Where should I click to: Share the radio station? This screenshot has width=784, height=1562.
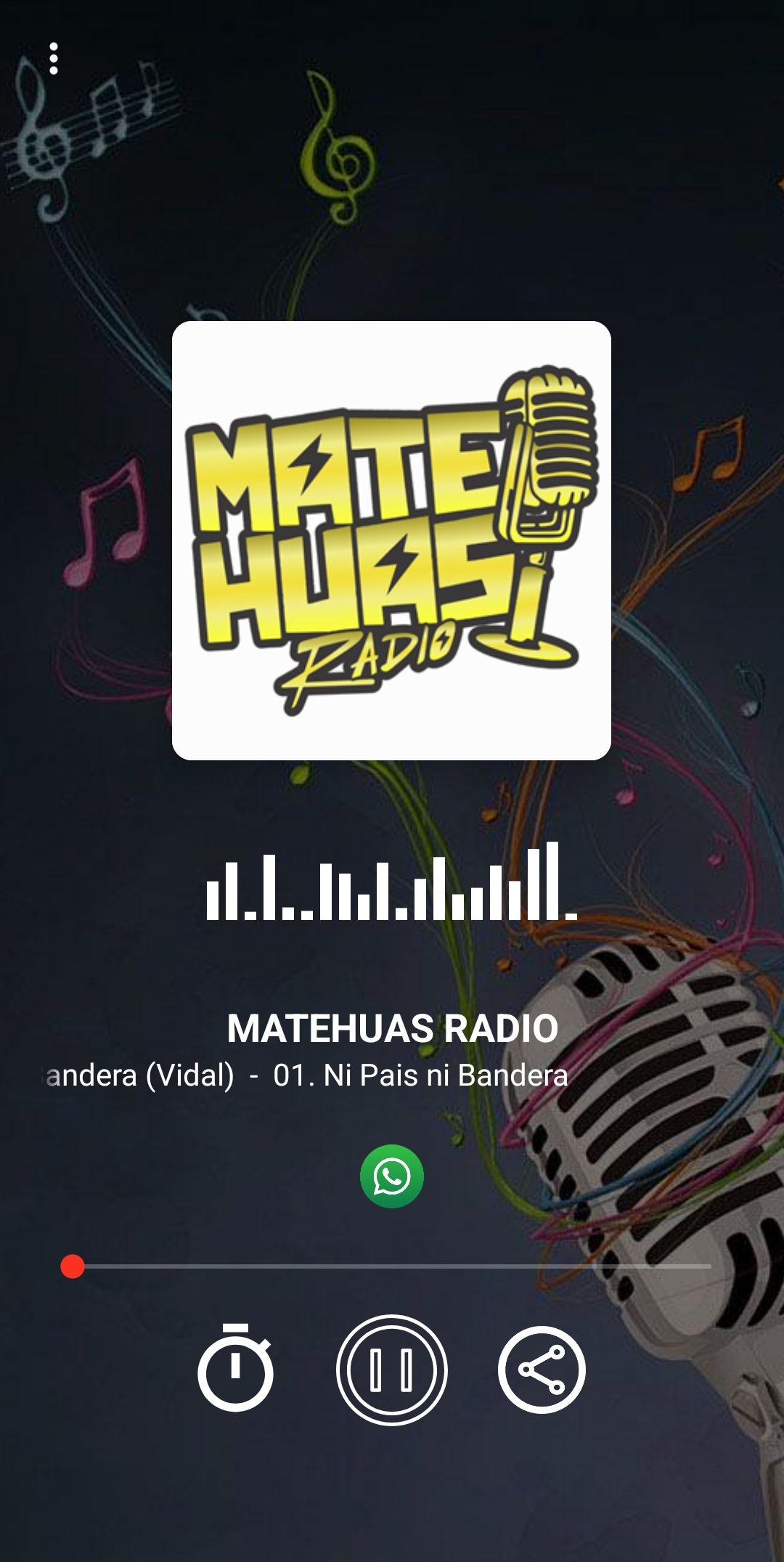pyautogui.click(x=542, y=1370)
